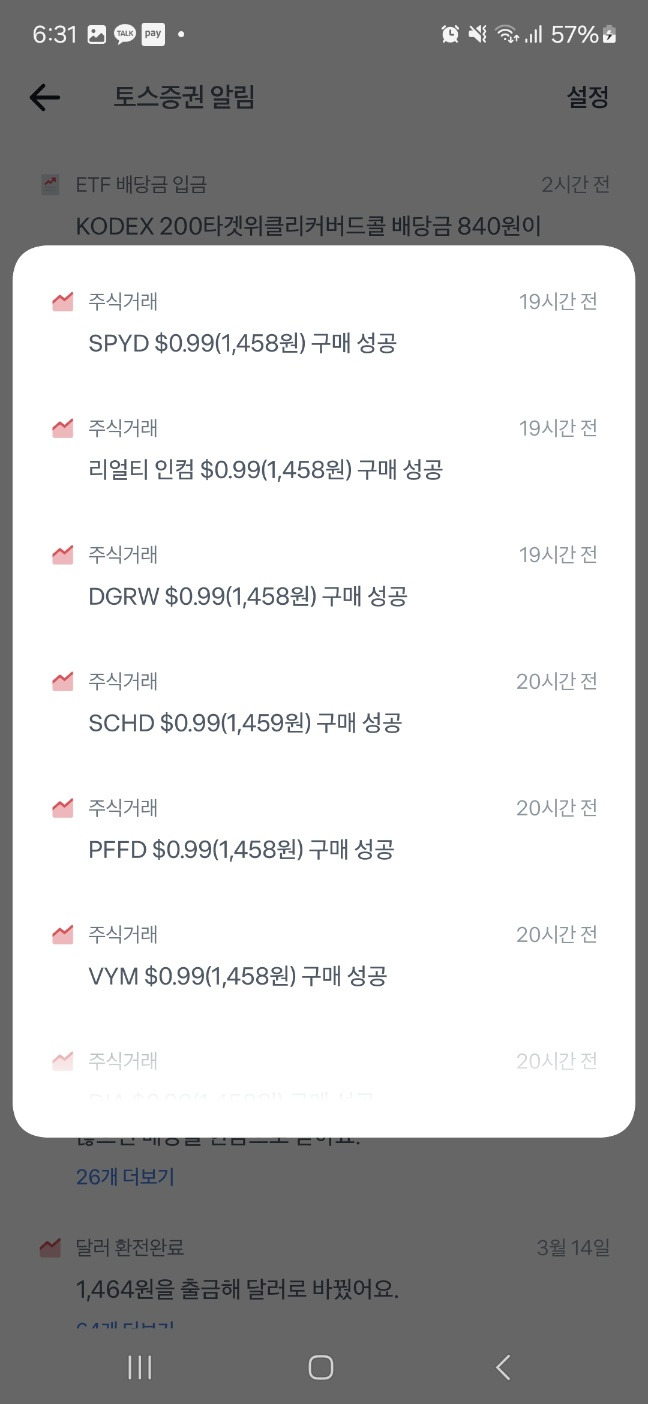The height and width of the screenshot is (1404, 648).
Task: Tap the VYM purchase success notification
Action: coord(323,955)
